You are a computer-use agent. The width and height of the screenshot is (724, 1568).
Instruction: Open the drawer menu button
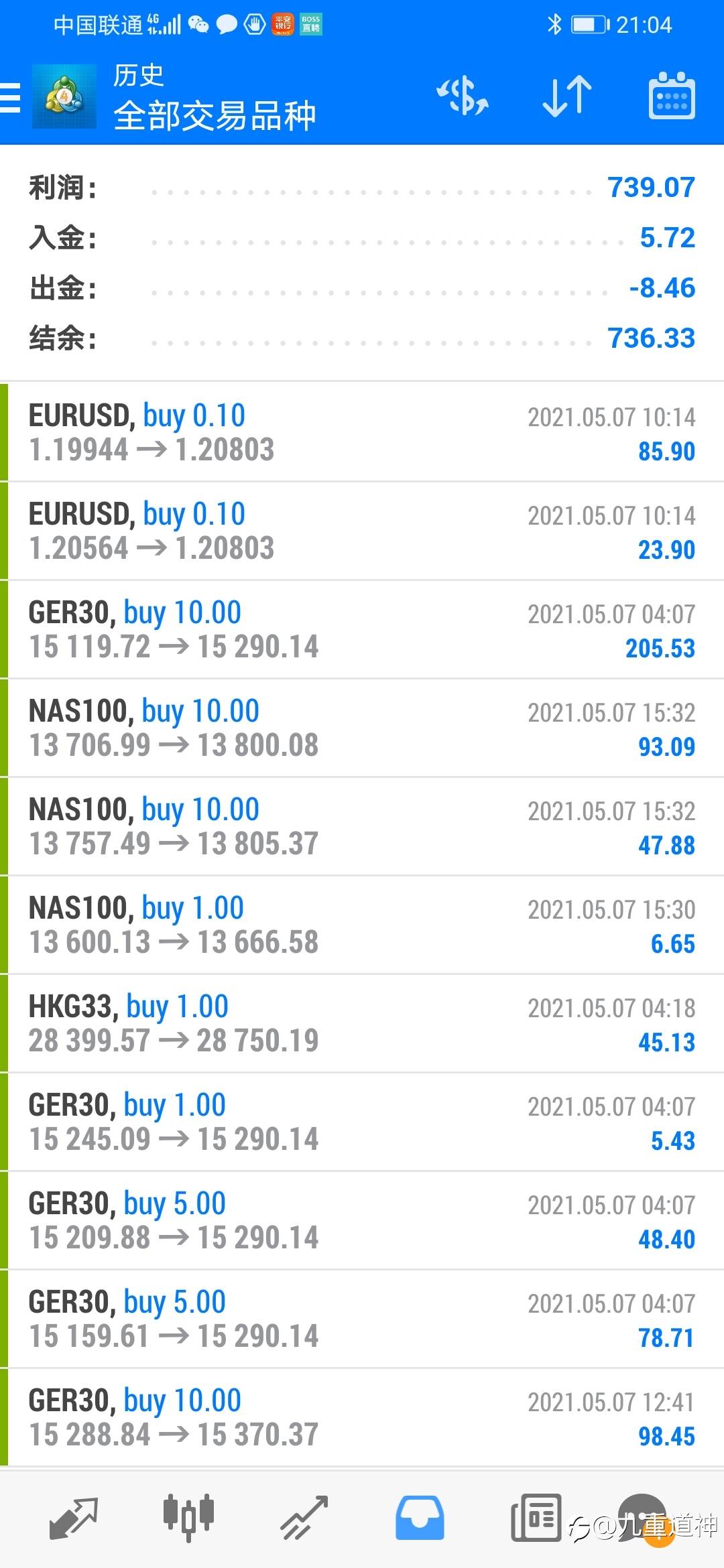click(x=11, y=97)
